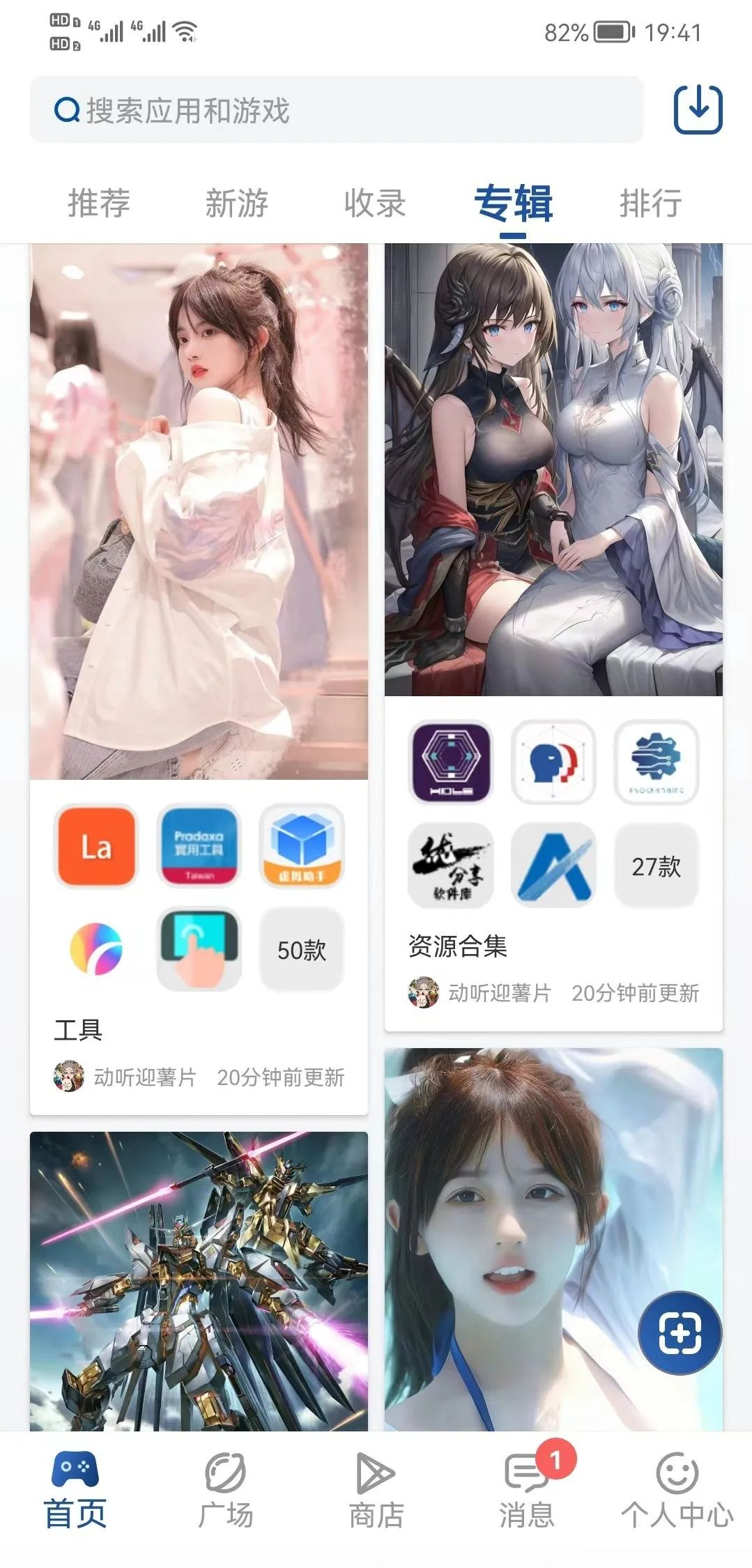Open the blue letter A app icon
752x1568 pixels.
click(x=553, y=866)
